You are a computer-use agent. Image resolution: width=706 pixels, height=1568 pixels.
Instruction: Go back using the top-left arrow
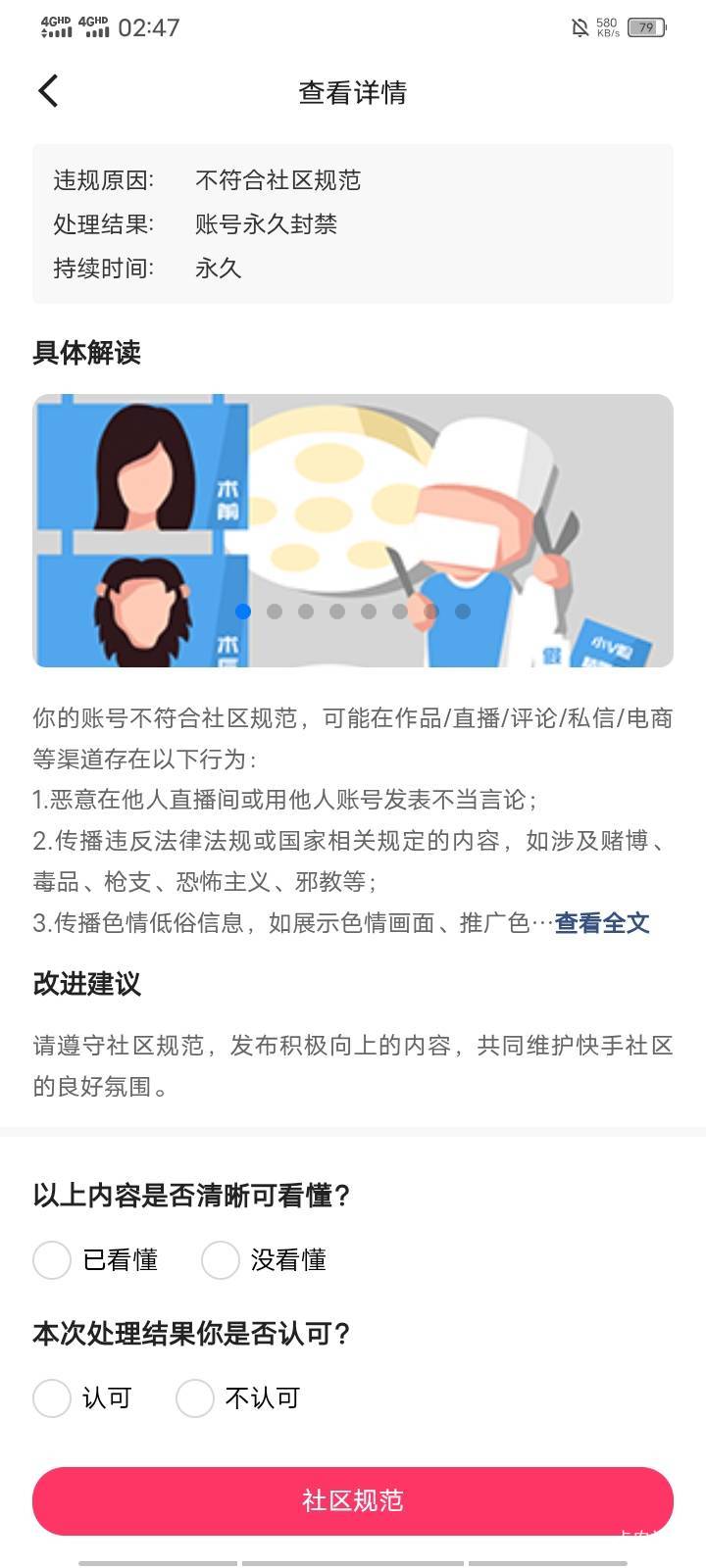point(48,91)
